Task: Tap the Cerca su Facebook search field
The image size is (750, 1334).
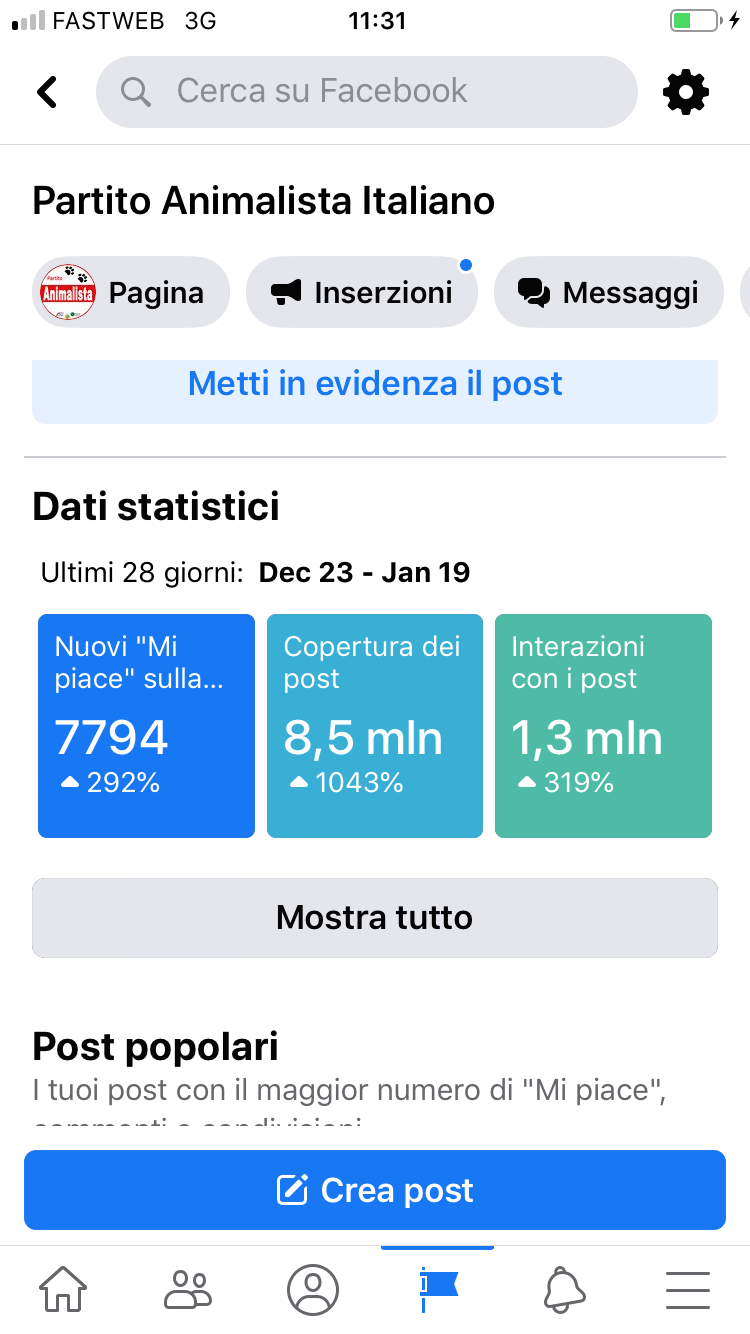Action: click(366, 92)
